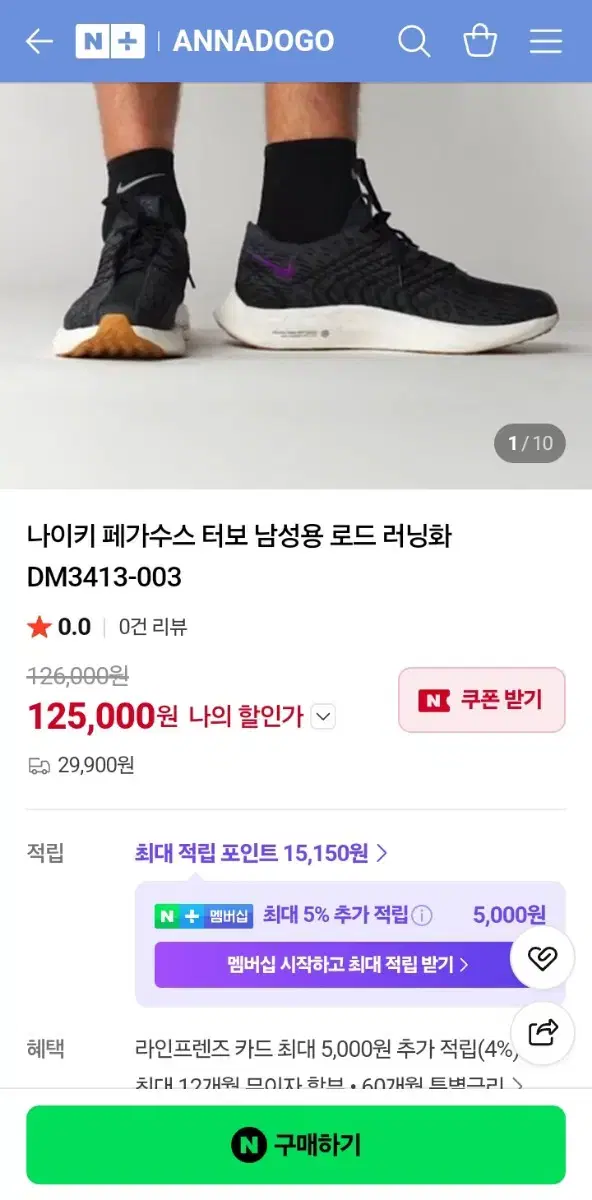Add this product to wishlist
Screen dimensions: 592x1200
542,958
